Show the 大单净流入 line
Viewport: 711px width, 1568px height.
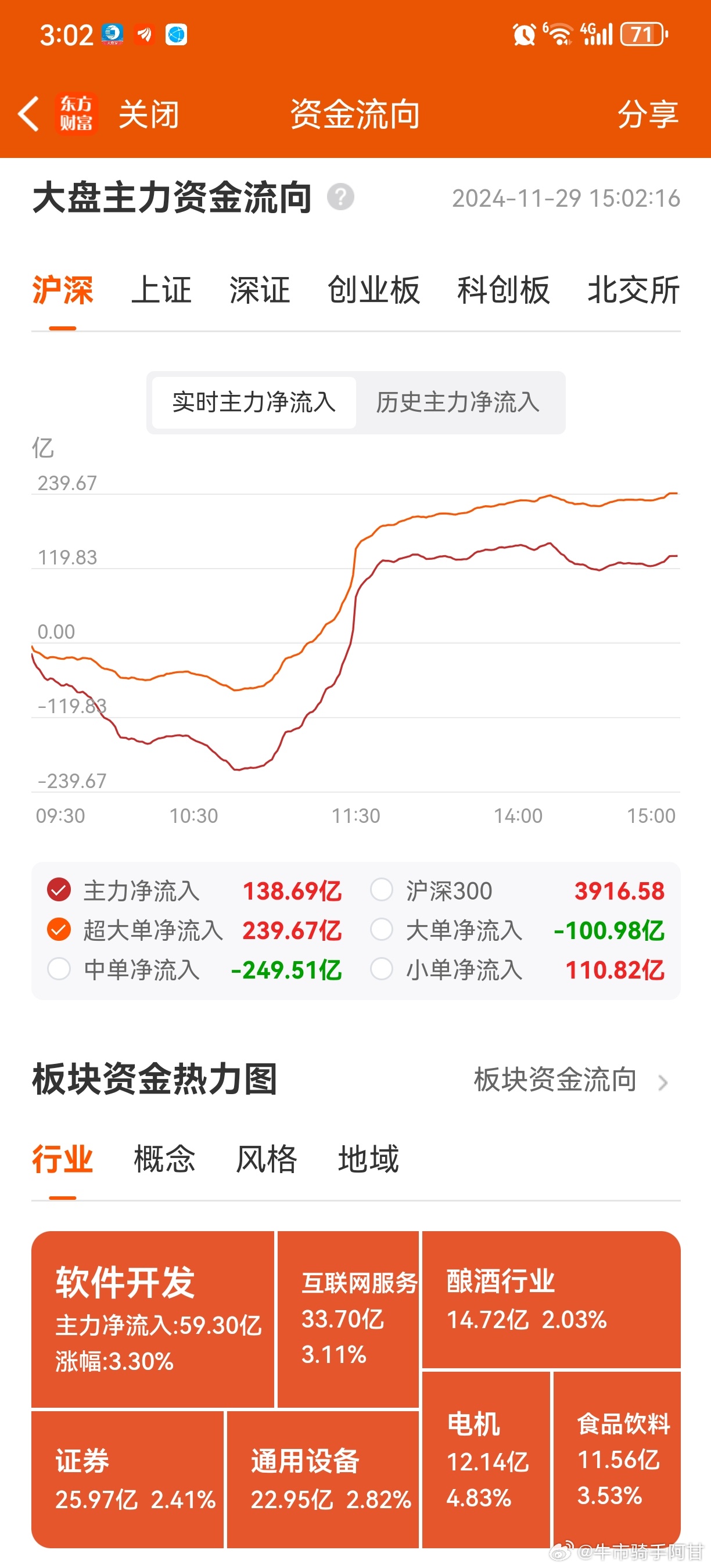pos(382,930)
